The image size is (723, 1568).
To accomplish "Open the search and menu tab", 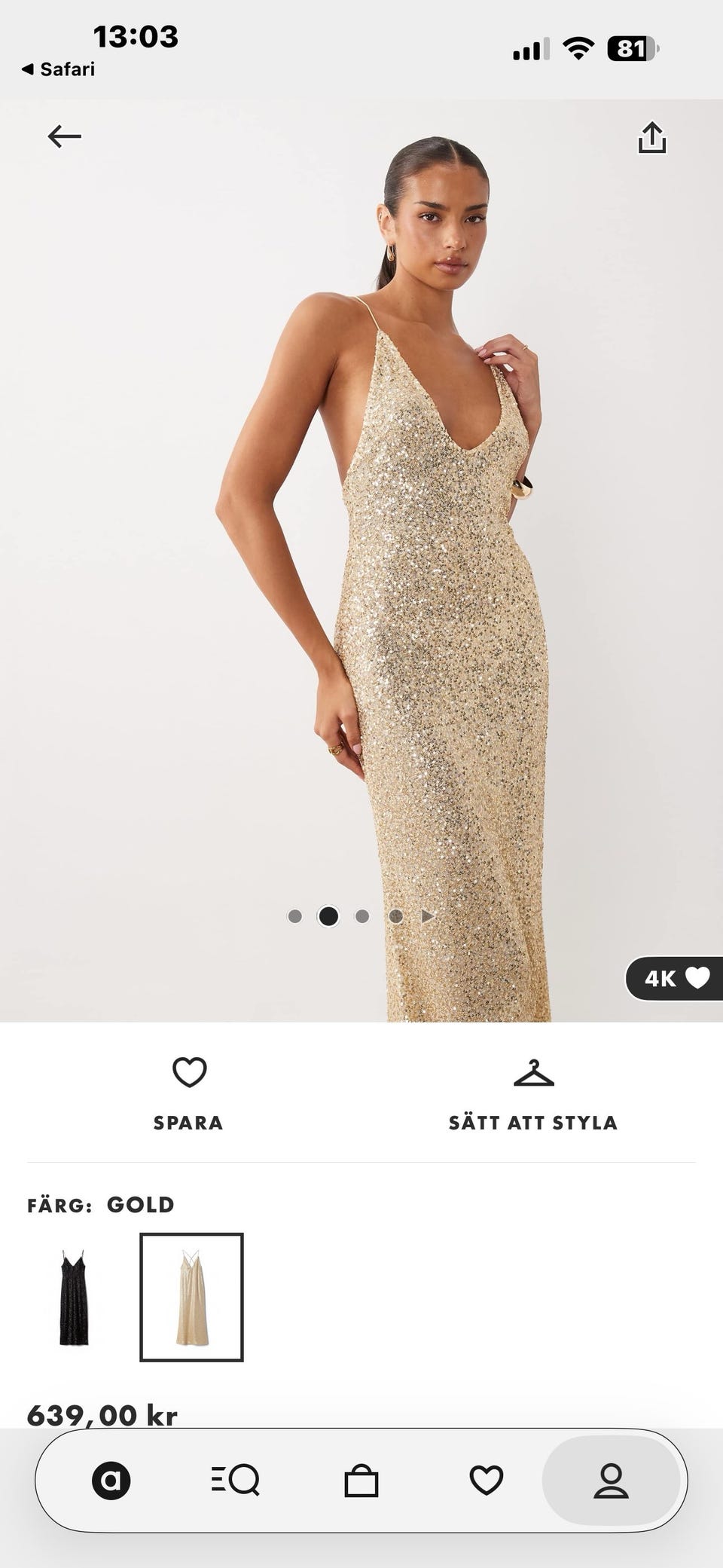I will [235, 1481].
